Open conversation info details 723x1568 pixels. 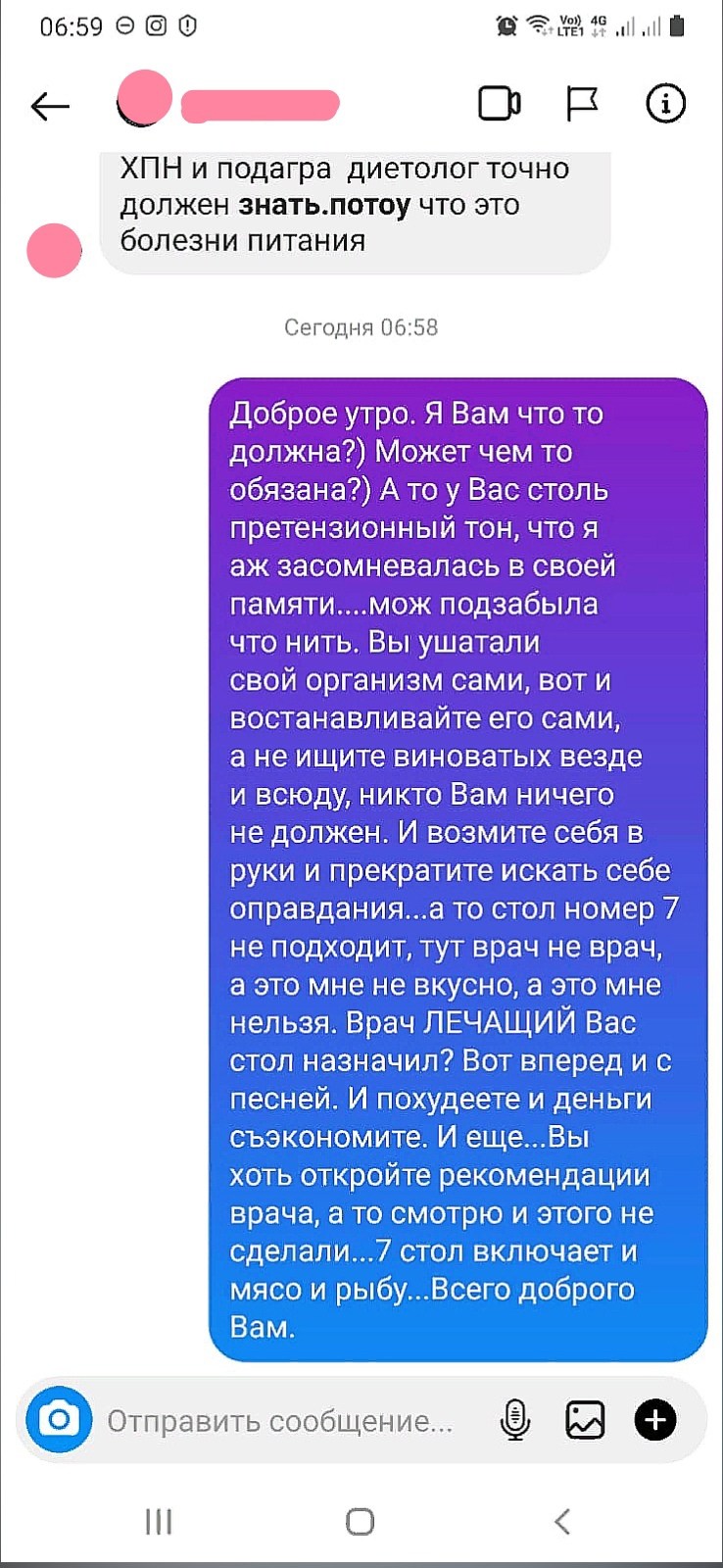coord(665,103)
